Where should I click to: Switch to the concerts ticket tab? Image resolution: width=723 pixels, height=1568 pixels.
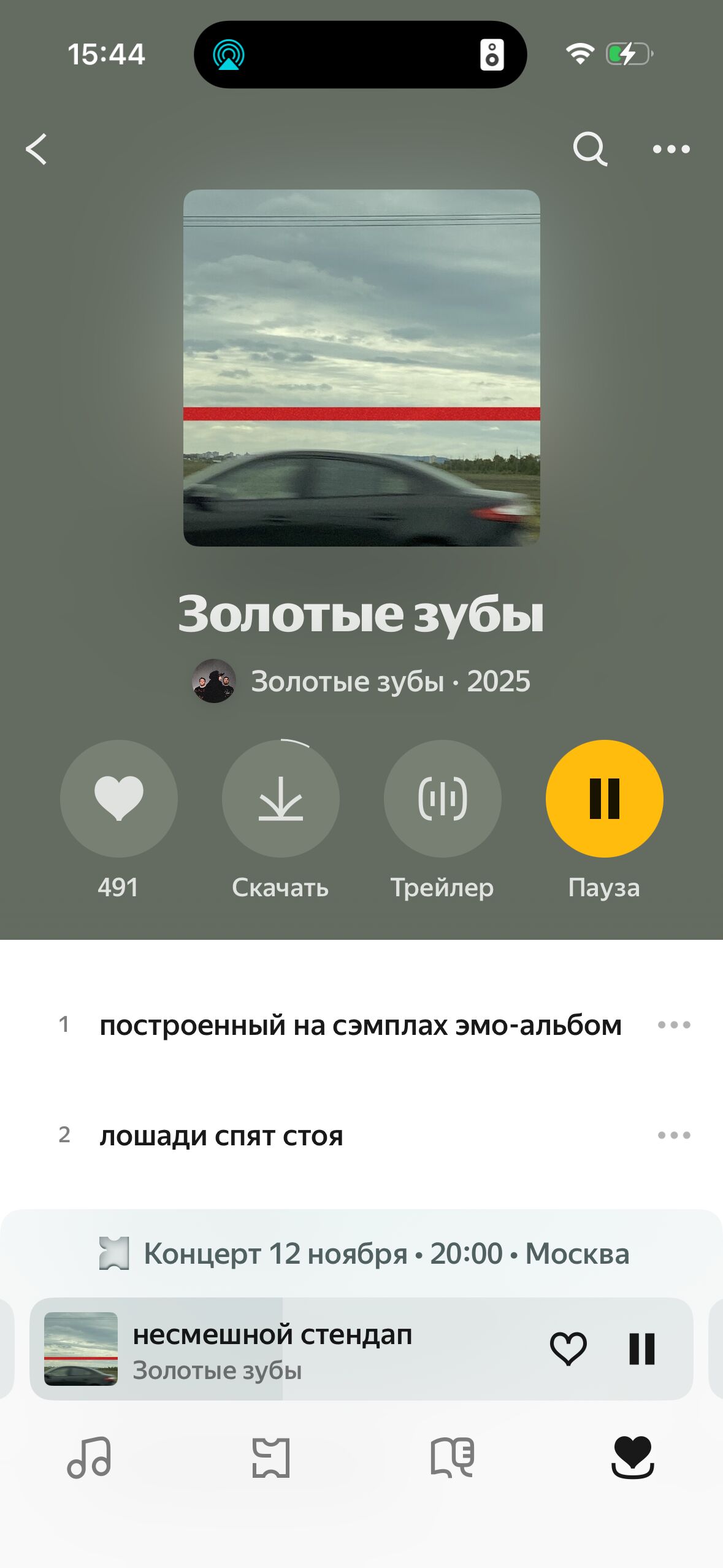pos(270,1458)
